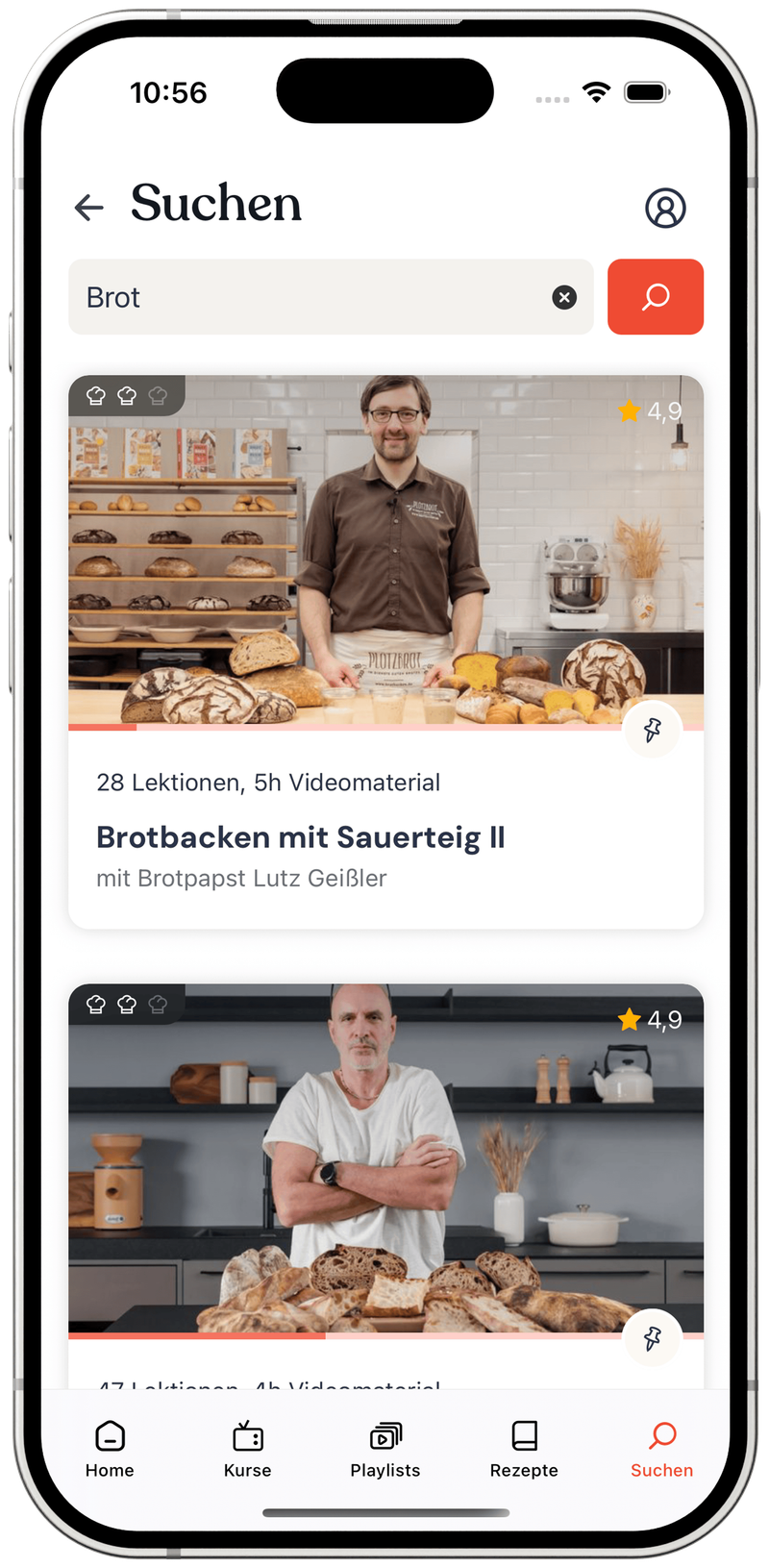769x1568 pixels.
Task: Clear the Brot search text
Action: pos(564,297)
